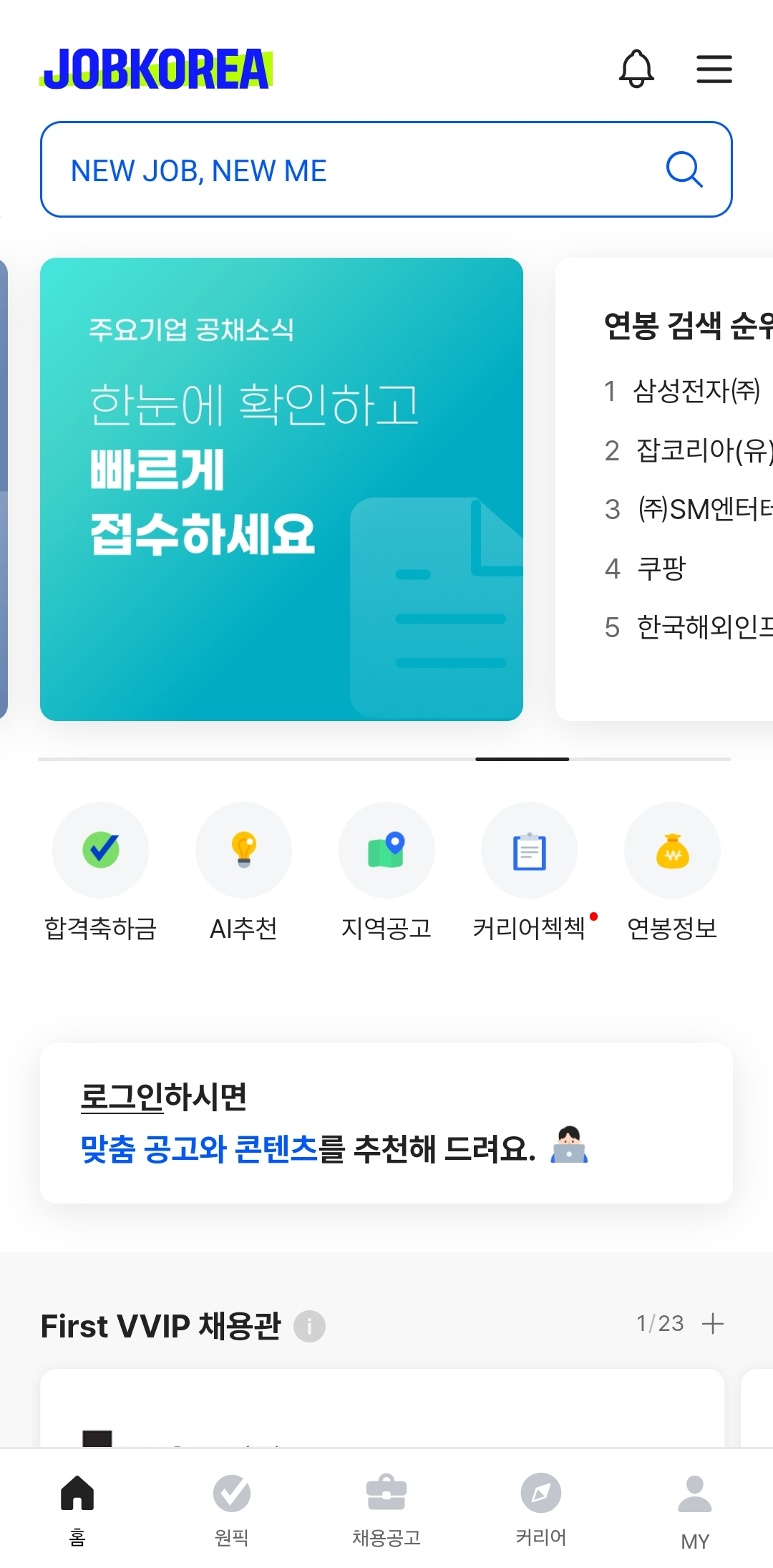The image size is (773, 1568).
Task: Open the 주요기업 공채소식 banner
Action: 281,489
